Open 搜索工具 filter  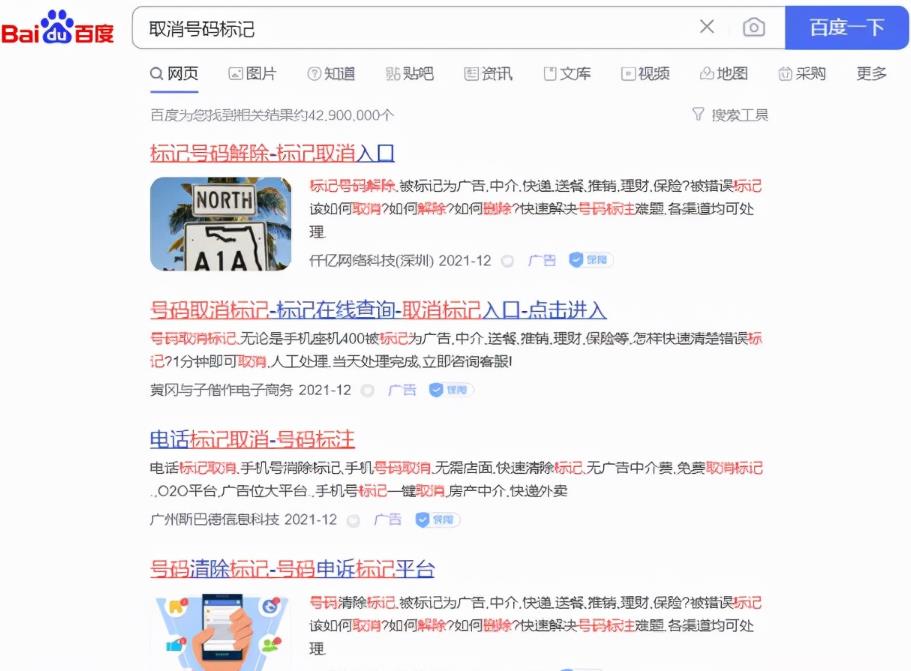(730, 115)
